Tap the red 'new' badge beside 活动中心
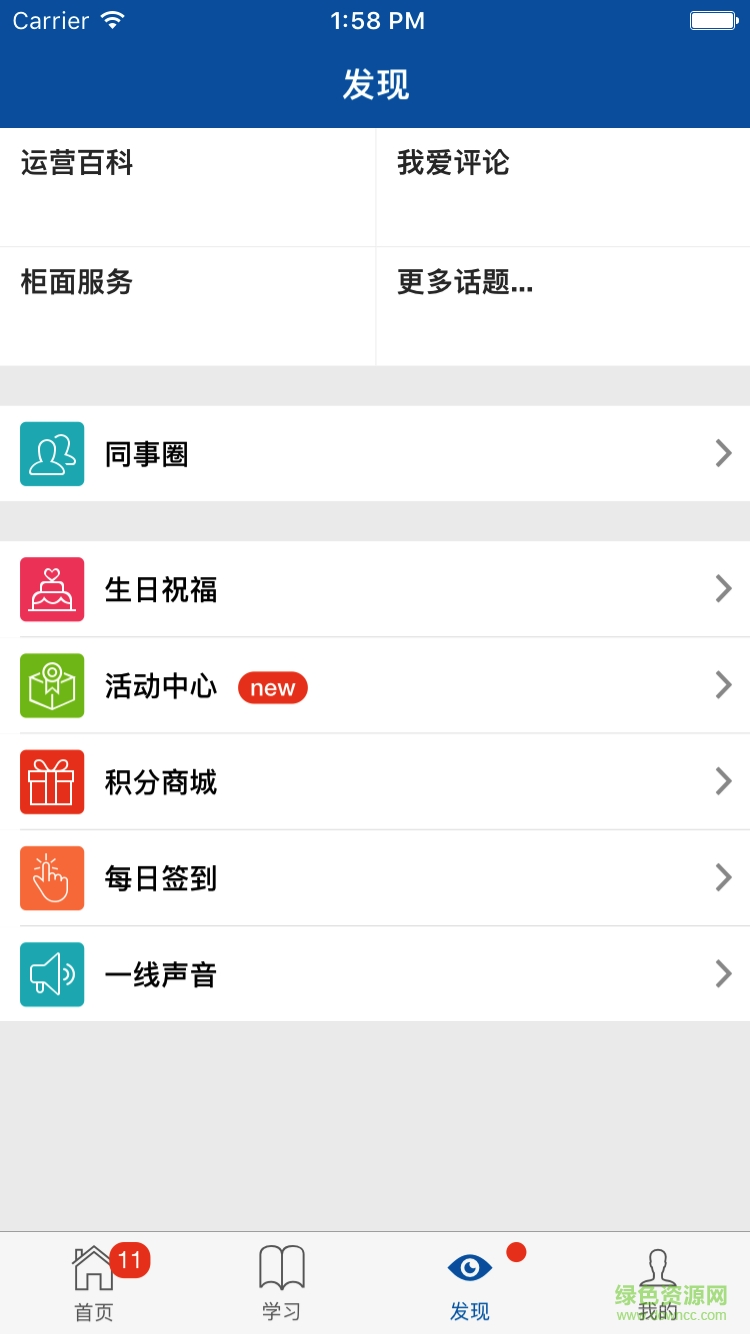The image size is (750, 1334). (x=272, y=687)
